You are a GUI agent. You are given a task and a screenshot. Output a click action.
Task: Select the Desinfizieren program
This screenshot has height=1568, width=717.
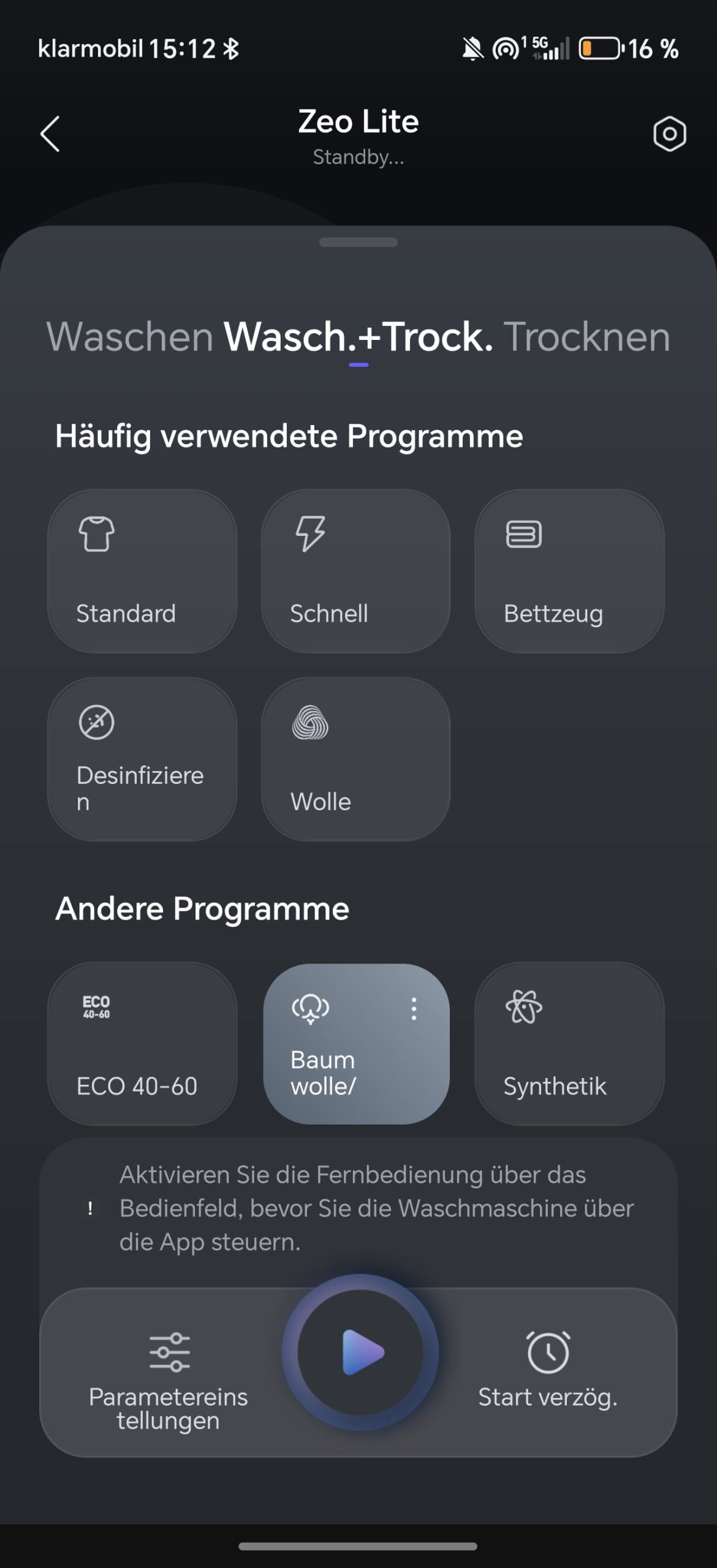(142, 759)
